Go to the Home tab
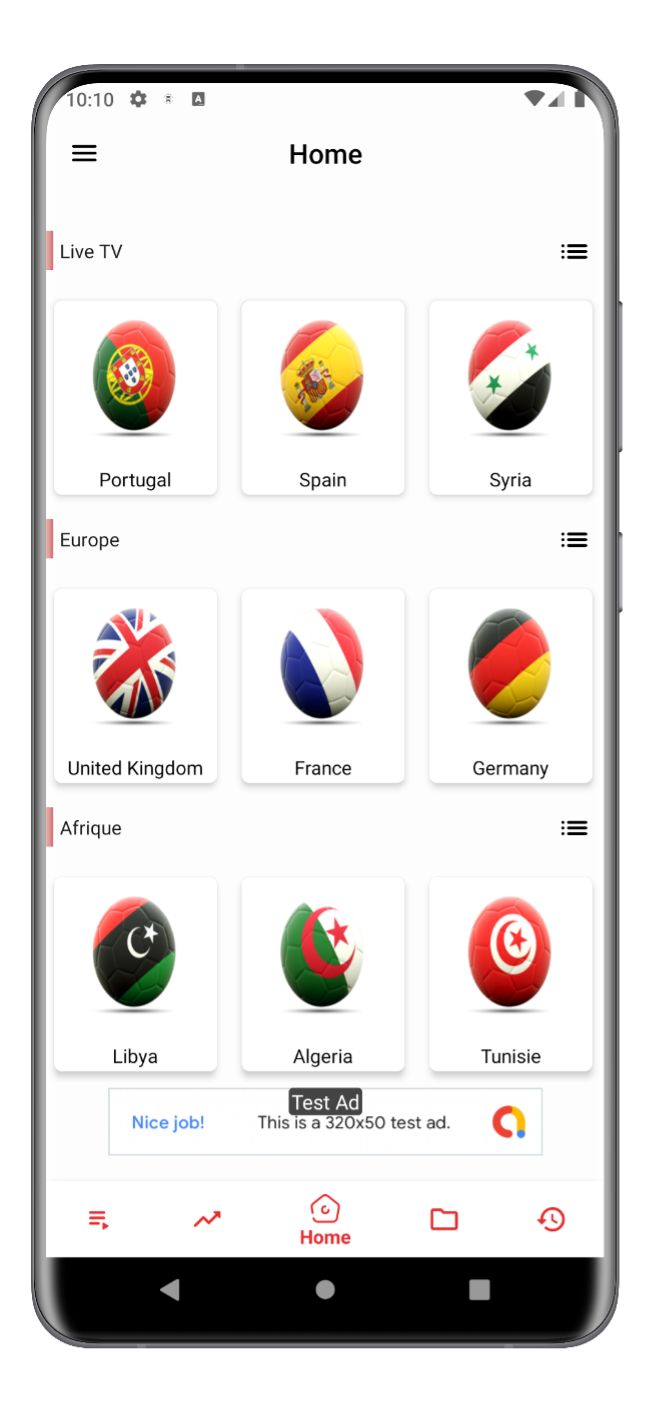Viewport: 652px width, 1412px height. point(325,1220)
